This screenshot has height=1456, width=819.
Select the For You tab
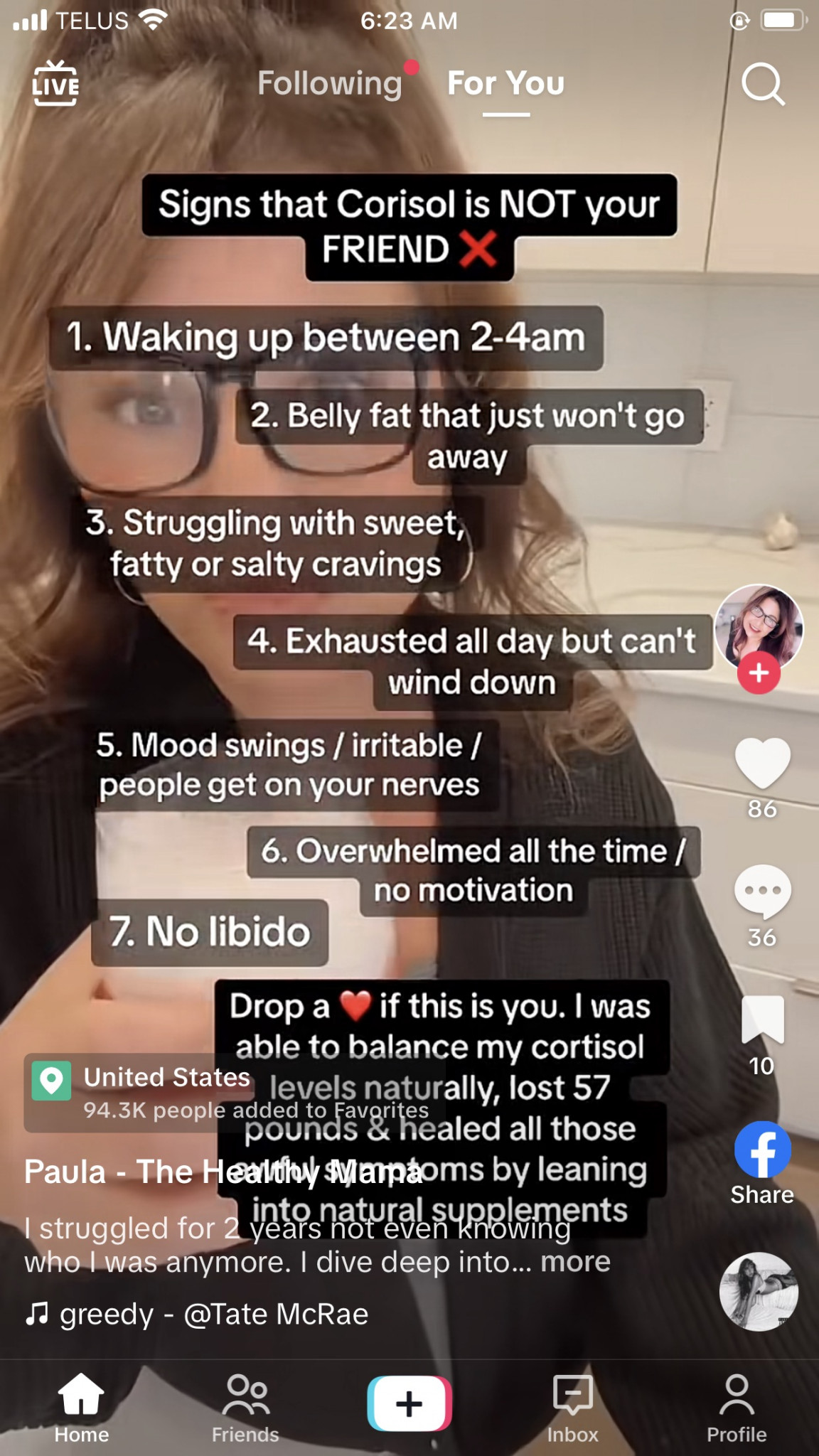point(505,84)
